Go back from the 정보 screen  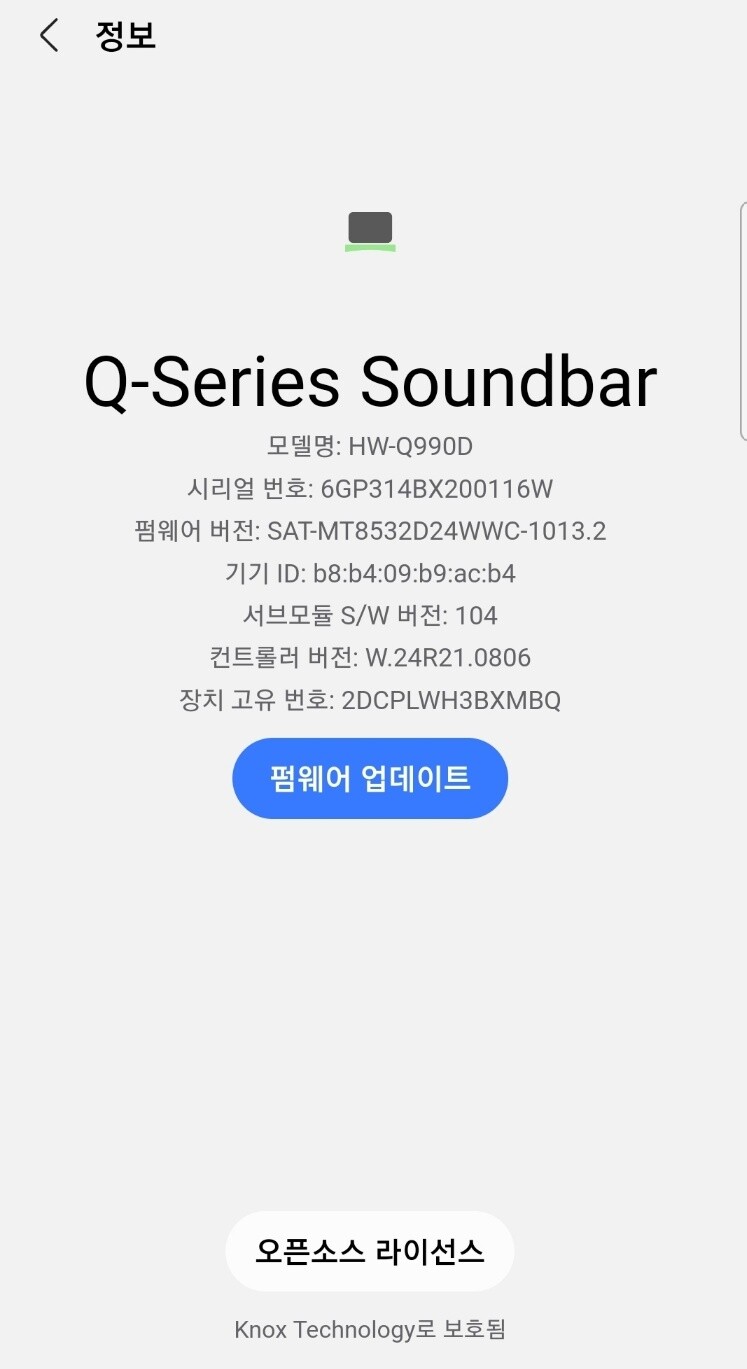49,36
